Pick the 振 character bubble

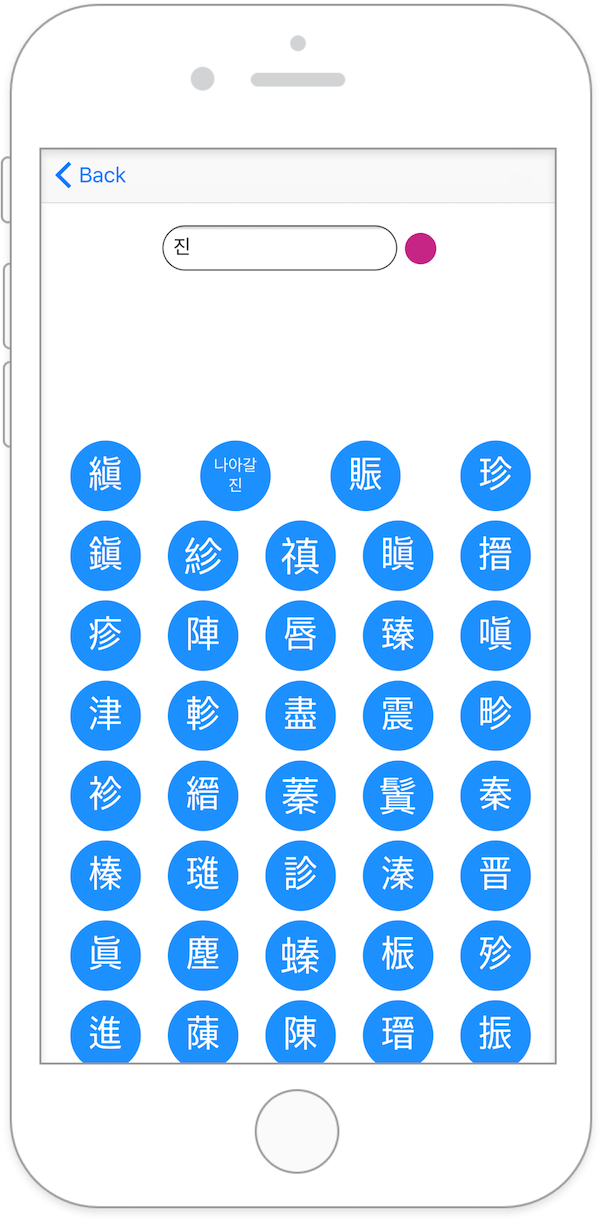coord(496,1032)
